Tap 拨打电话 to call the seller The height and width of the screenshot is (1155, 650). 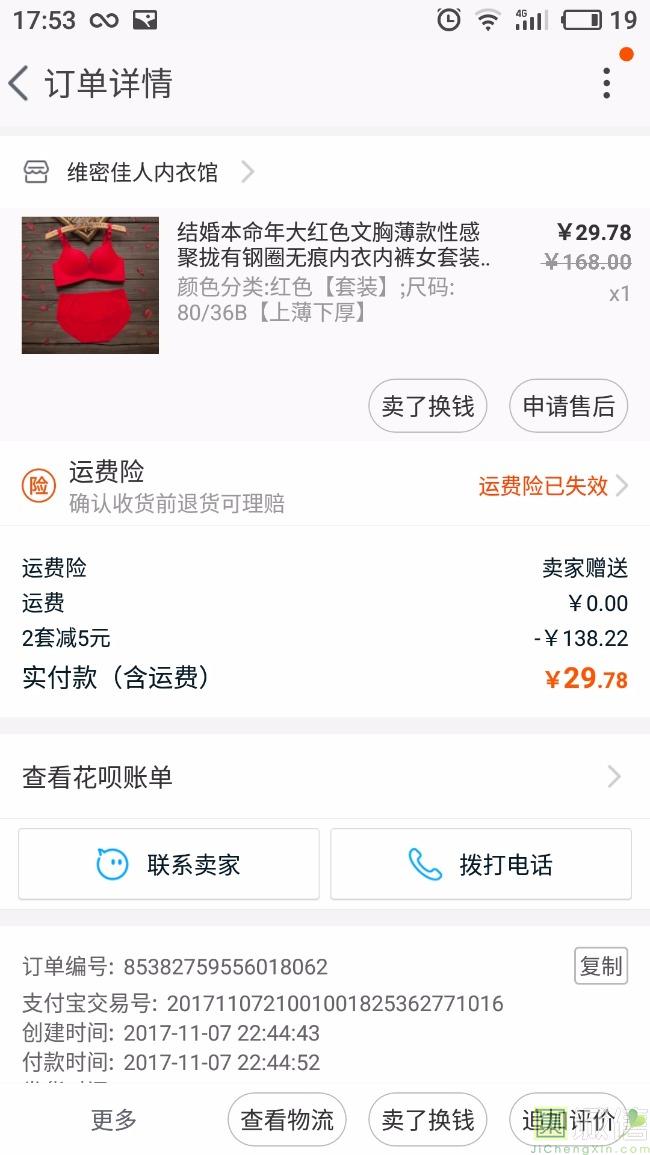(x=481, y=865)
